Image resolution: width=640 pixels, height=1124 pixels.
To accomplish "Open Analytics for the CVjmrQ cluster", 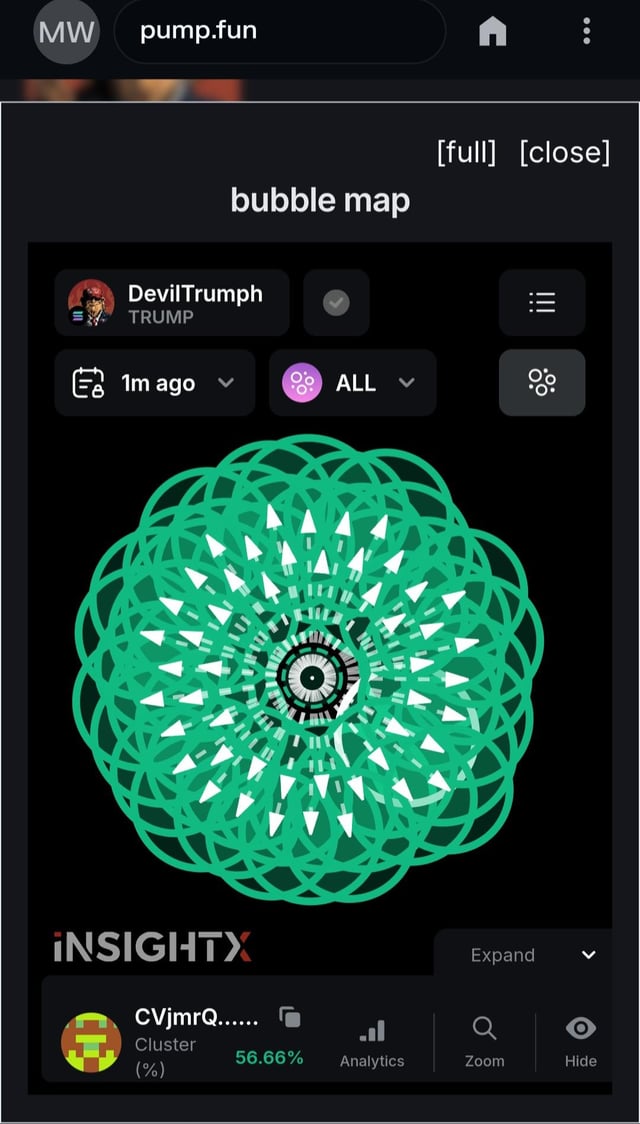I will [372, 1043].
